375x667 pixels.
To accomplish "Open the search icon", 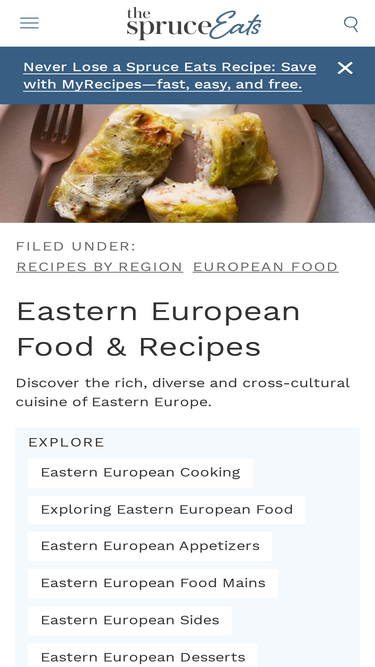I will pyautogui.click(x=351, y=23).
